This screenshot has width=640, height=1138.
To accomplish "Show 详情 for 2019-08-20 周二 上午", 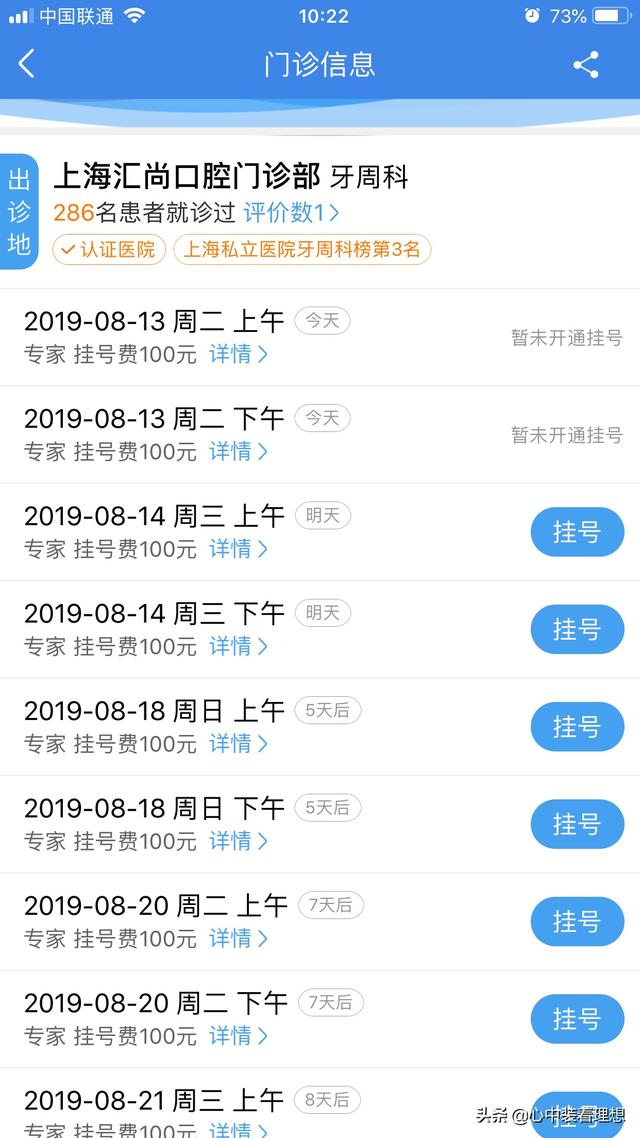I will pyautogui.click(x=238, y=938).
